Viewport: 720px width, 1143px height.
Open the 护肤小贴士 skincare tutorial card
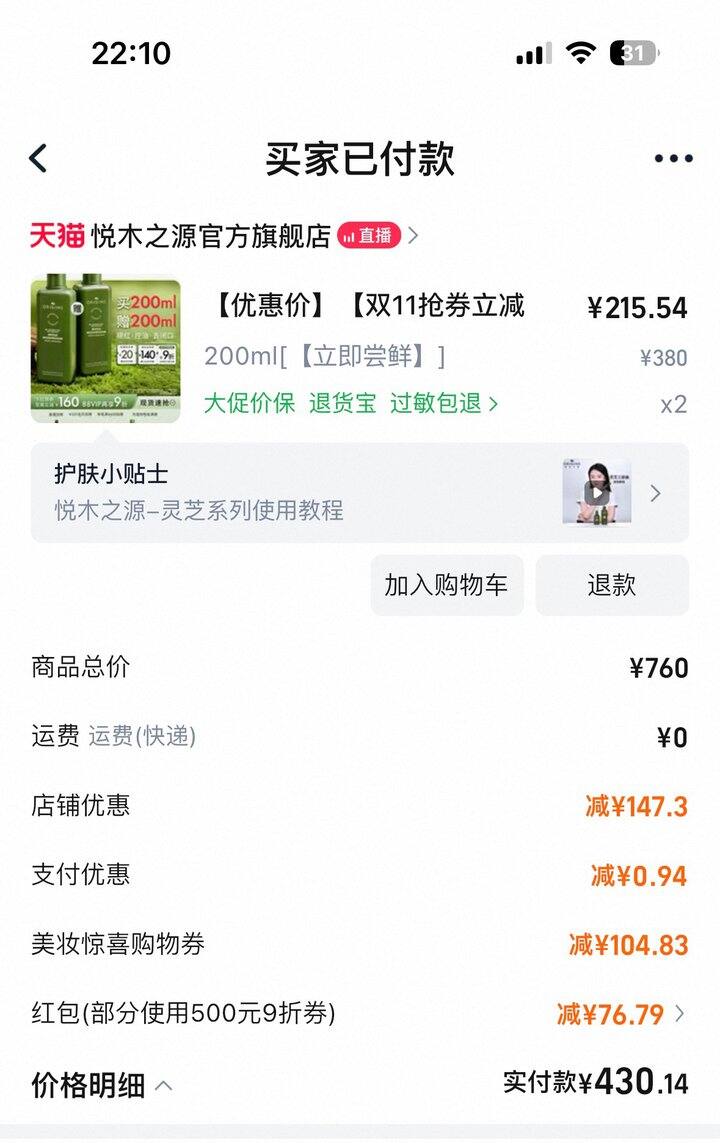tap(300, 492)
